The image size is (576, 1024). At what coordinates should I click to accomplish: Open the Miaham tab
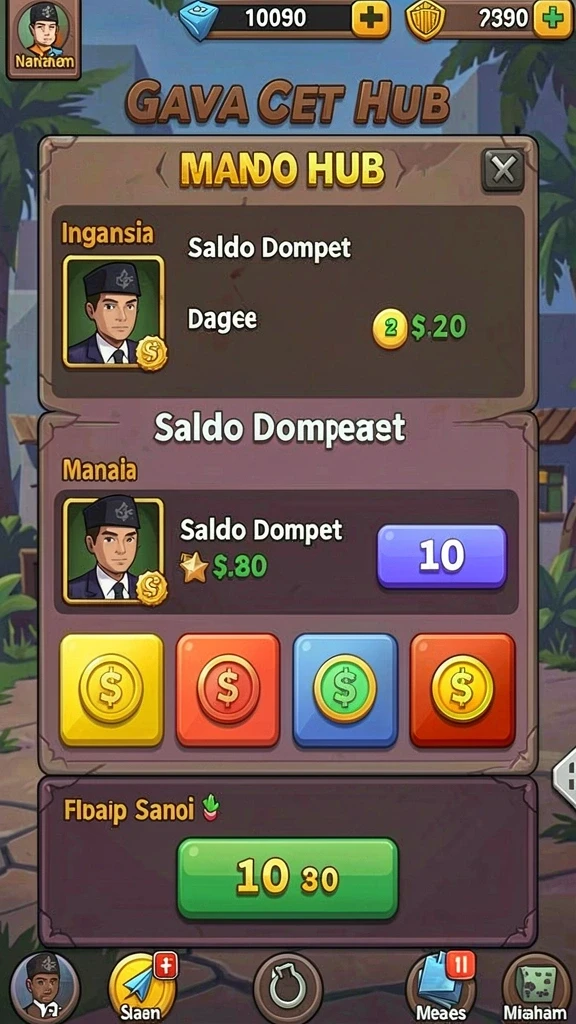(537, 989)
